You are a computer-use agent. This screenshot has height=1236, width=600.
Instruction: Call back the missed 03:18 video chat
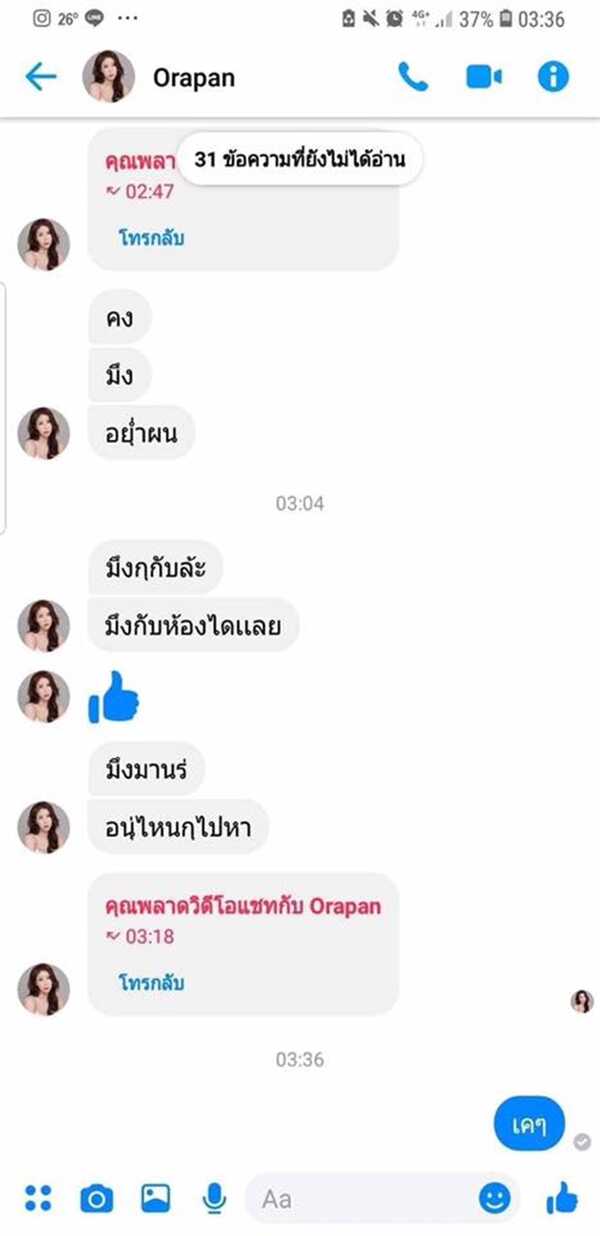pos(152,981)
